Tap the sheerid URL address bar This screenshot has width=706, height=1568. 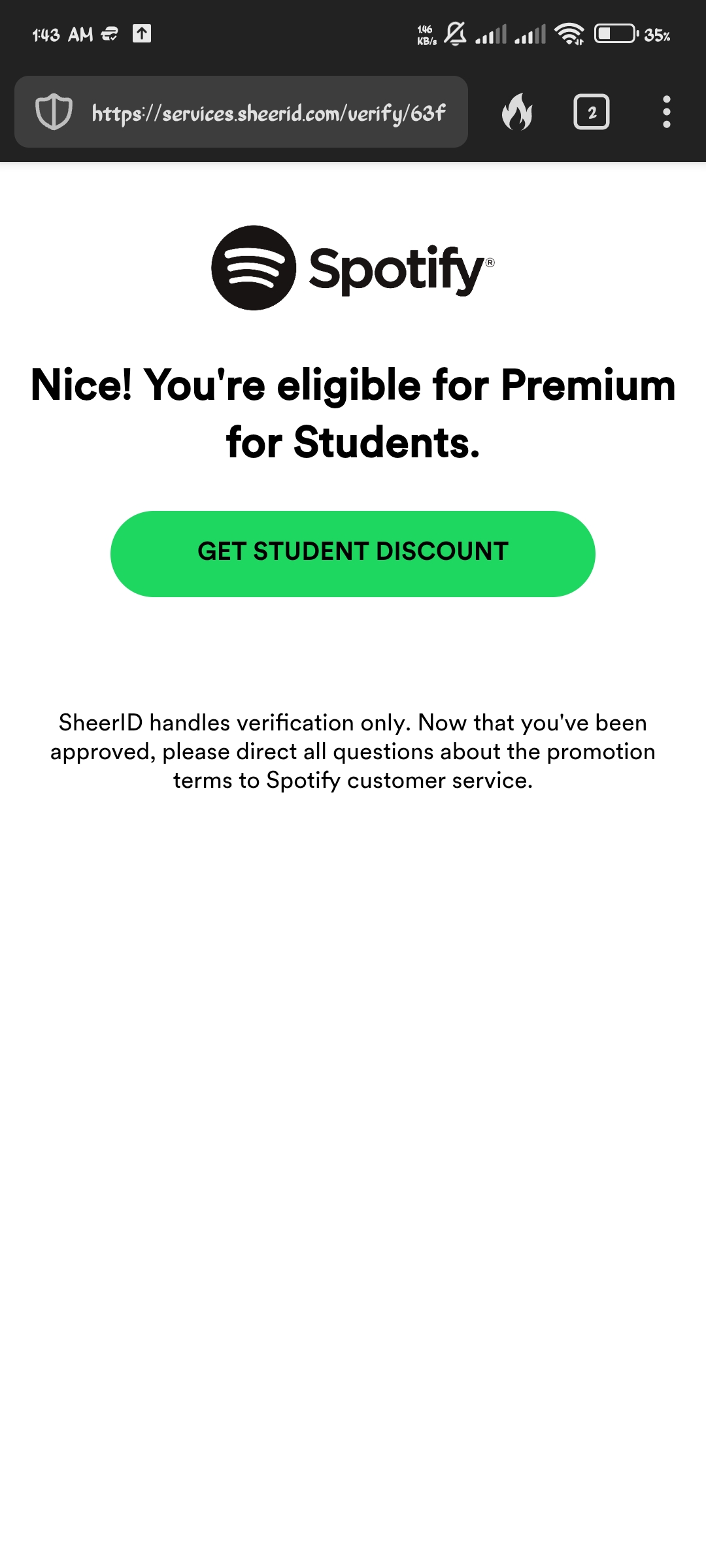point(268,113)
